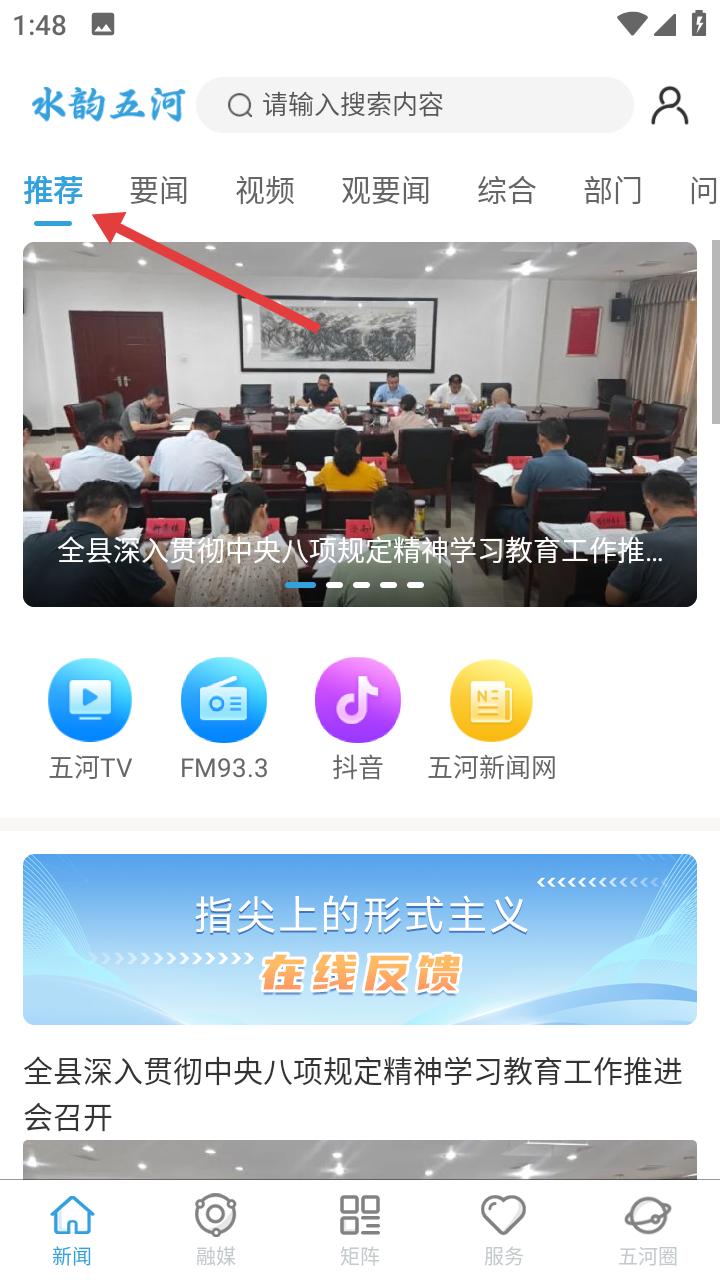Tap the search box 请输入搜索内容
The height and width of the screenshot is (1280, 720).
coord(414,105)
